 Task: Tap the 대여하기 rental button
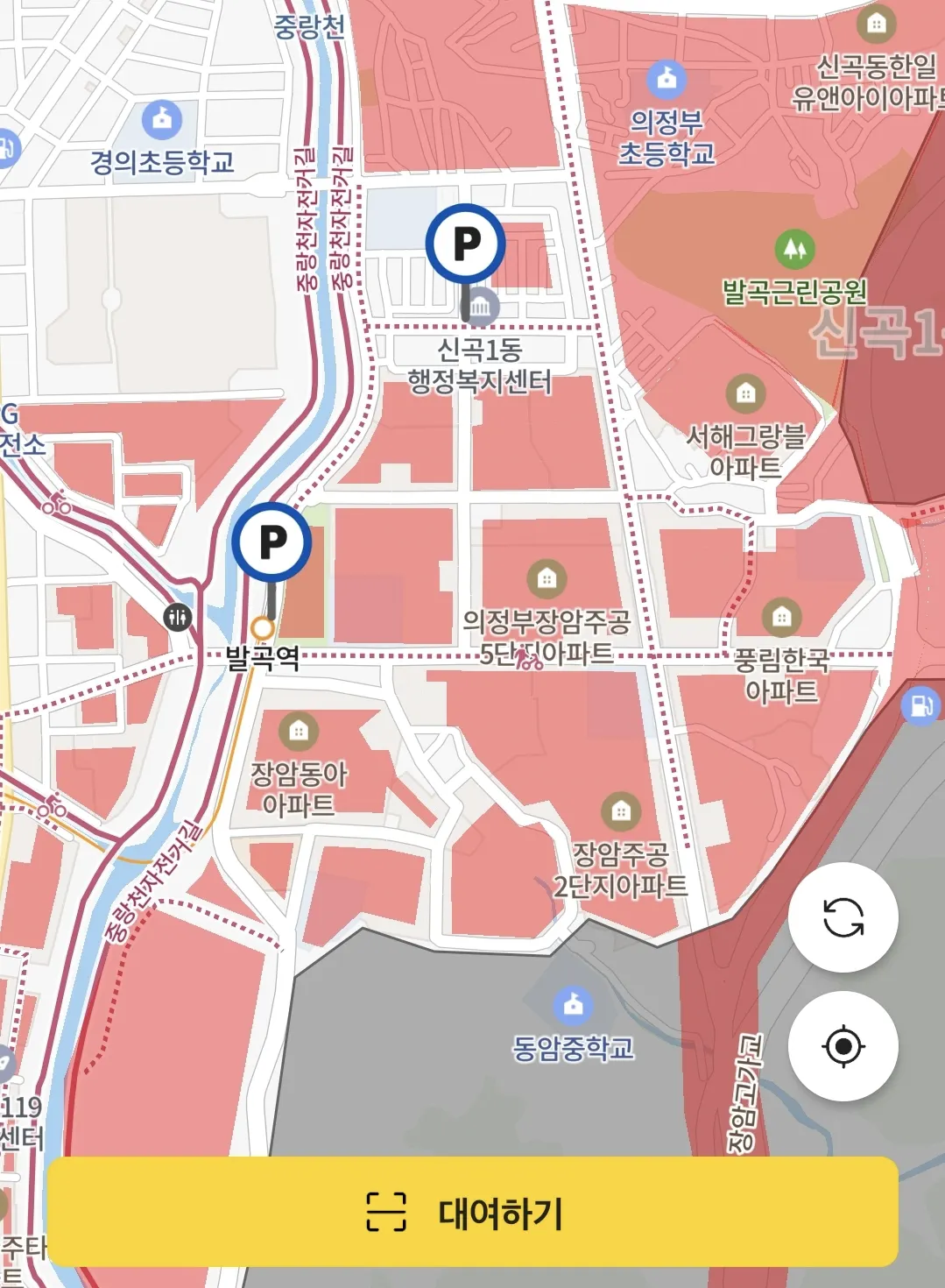(x=473, y=1212)
